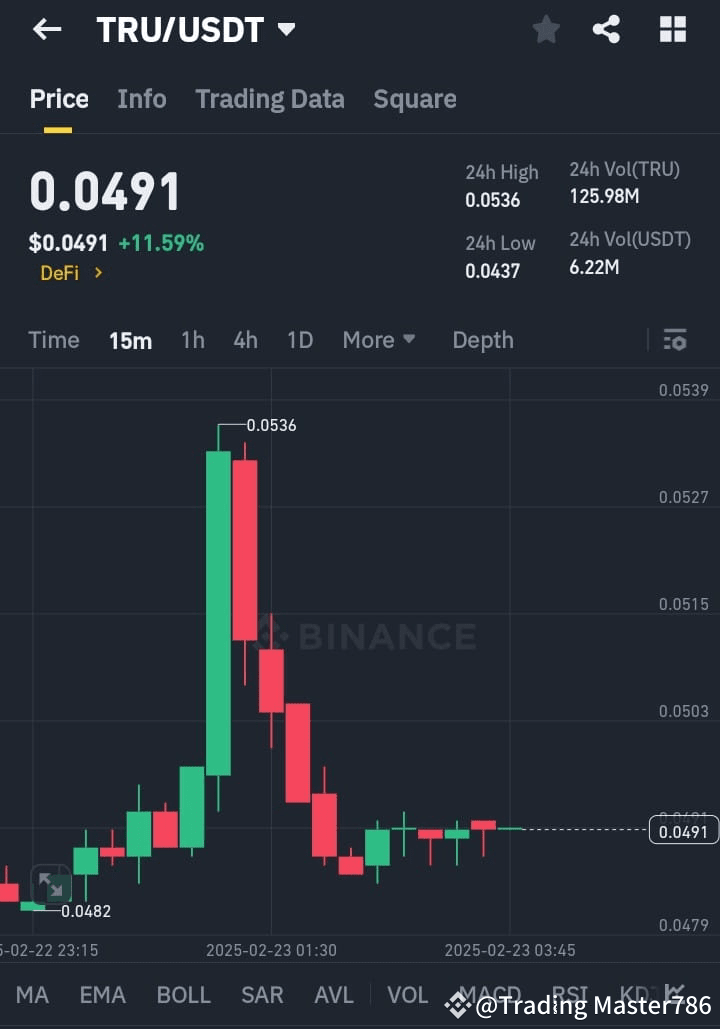
Task: Select the 1D timeframe
Action: pyautogui.click(x=300, y=340)
